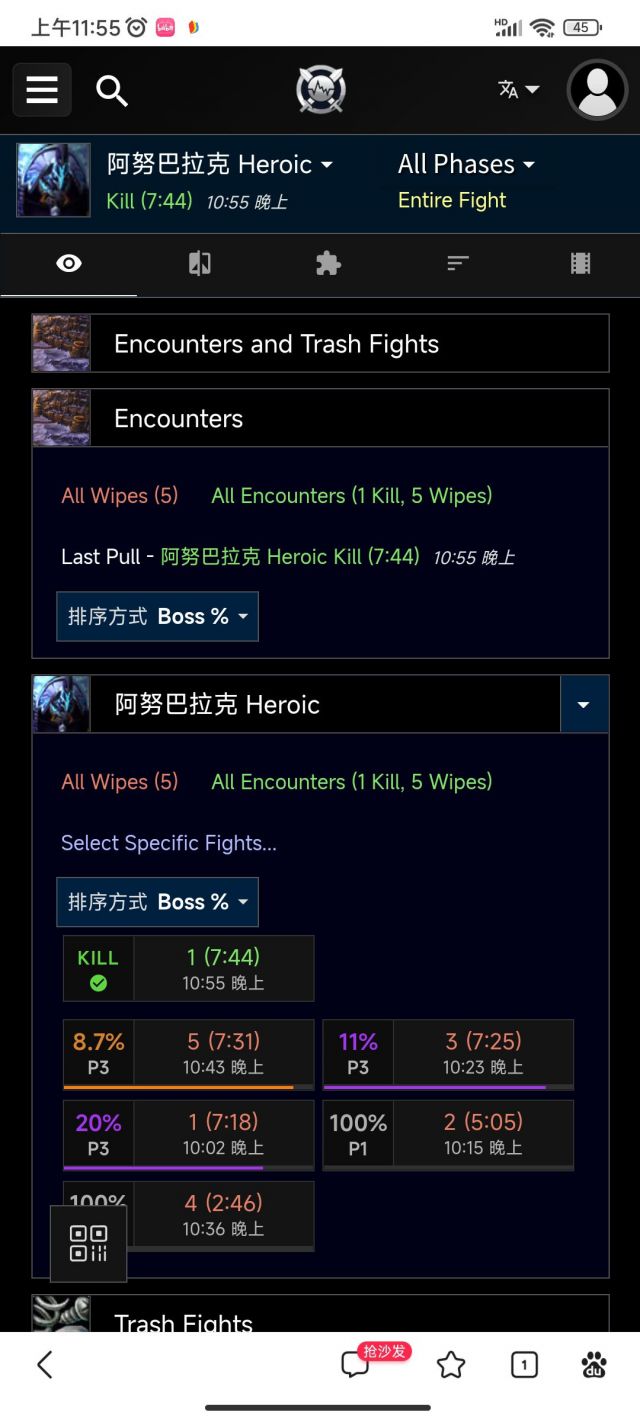Open the language selector dropdown
Viewport: 640px width, 1422px height.
pos(518,90)
